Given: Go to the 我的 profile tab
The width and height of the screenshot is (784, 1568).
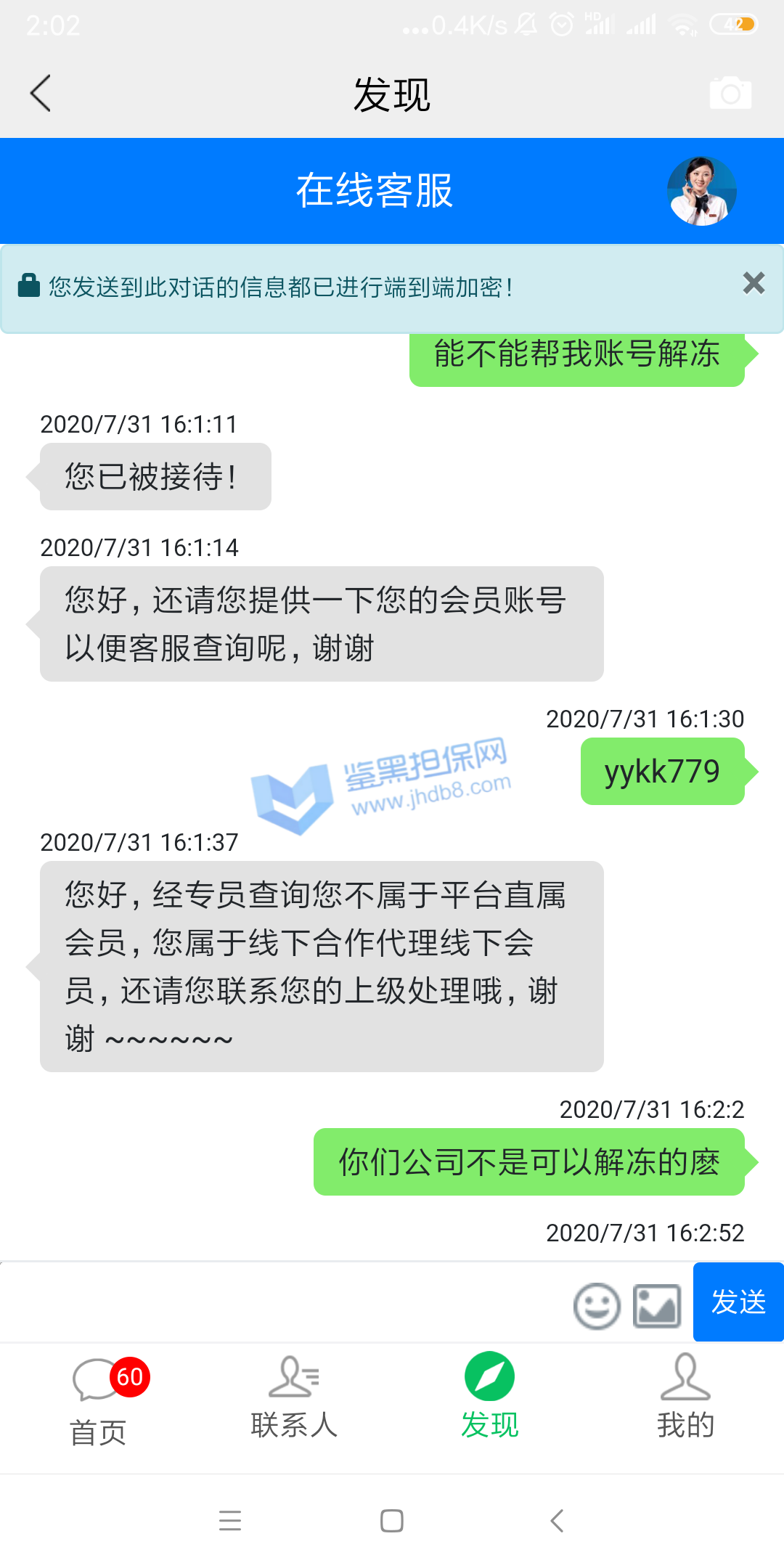Looking at the screenshot, I should (685, 1397).
